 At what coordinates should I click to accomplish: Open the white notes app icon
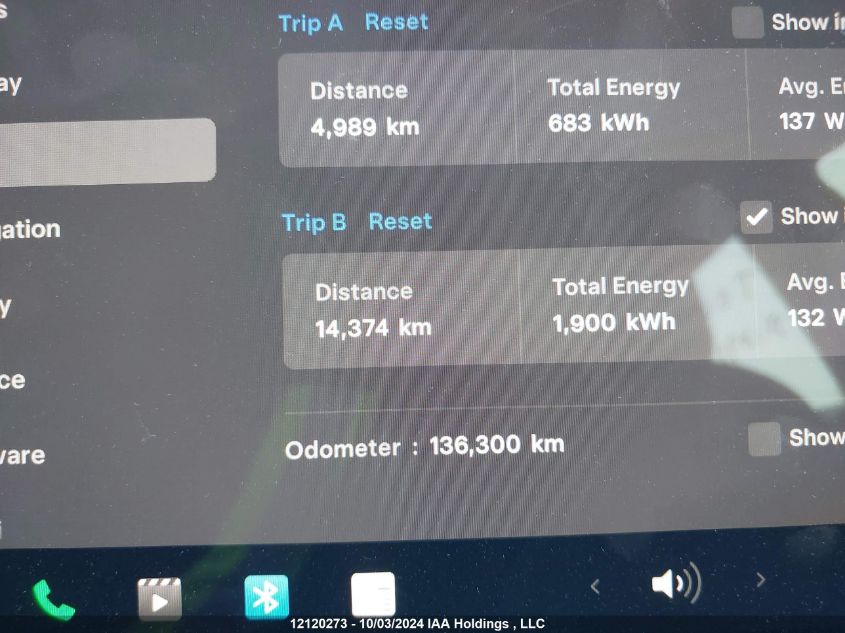373,595
